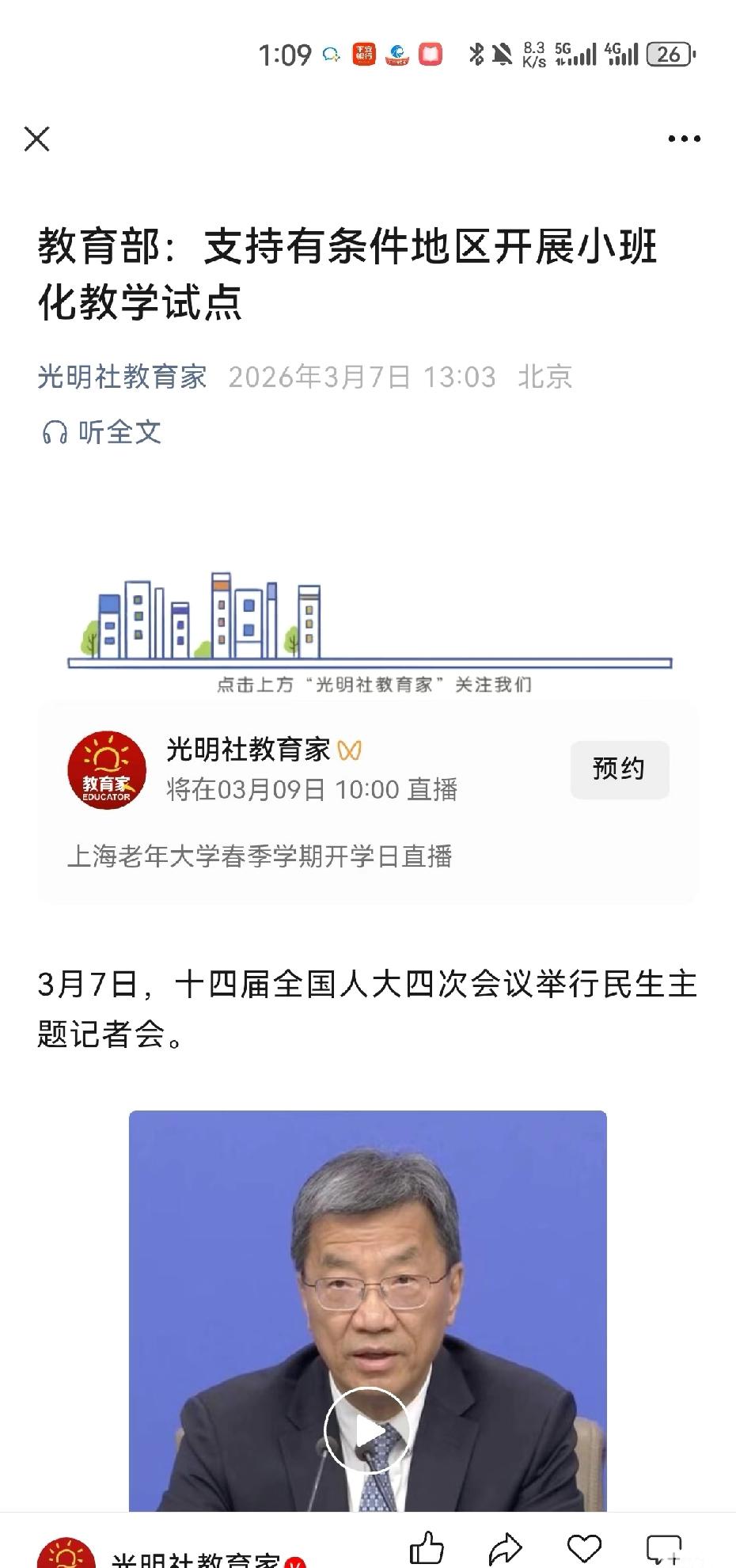Tap the 北京 location label
This screenshot has height=1568, width=736.
pyautogui.click(x=548, y=378)
